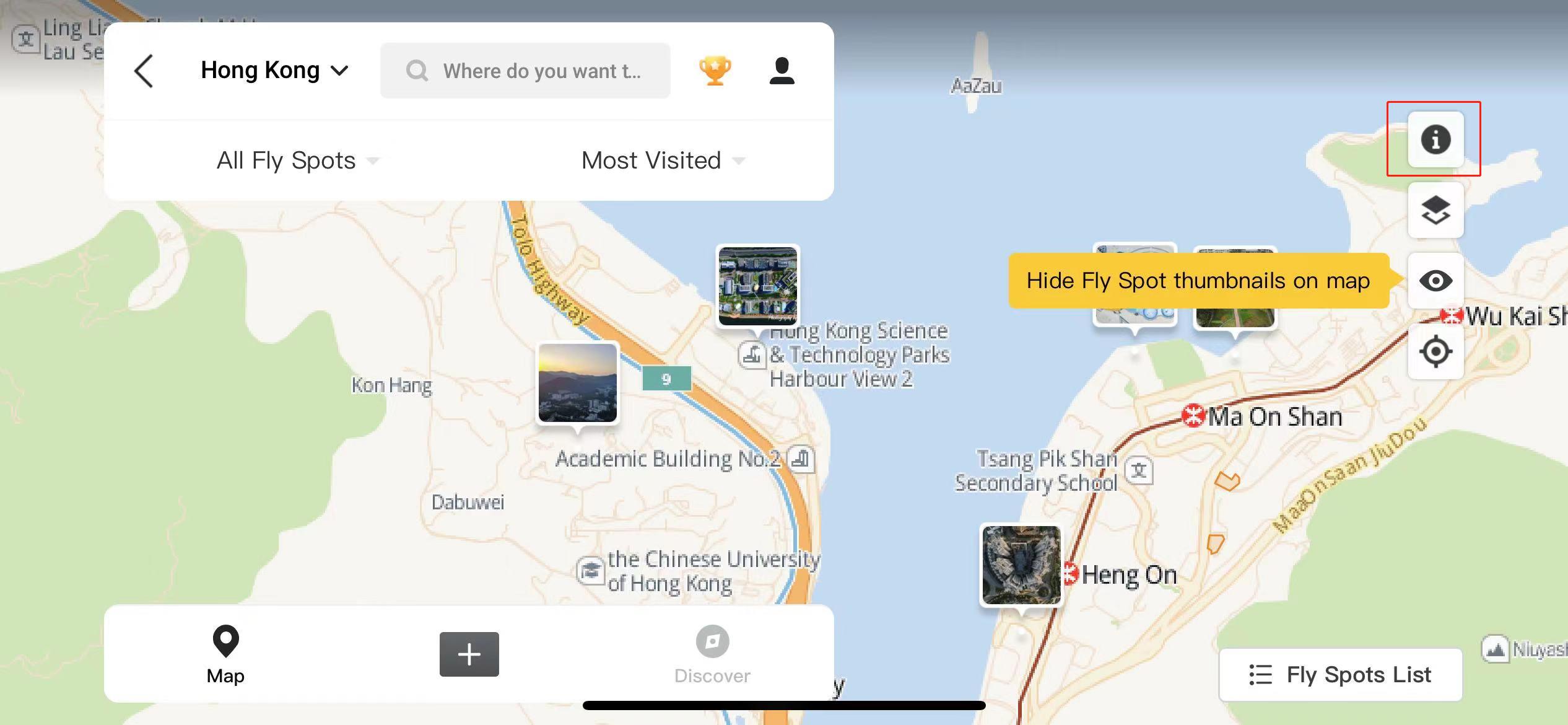Select the Map tab
Screen dimensions: 1568x725
225,654
